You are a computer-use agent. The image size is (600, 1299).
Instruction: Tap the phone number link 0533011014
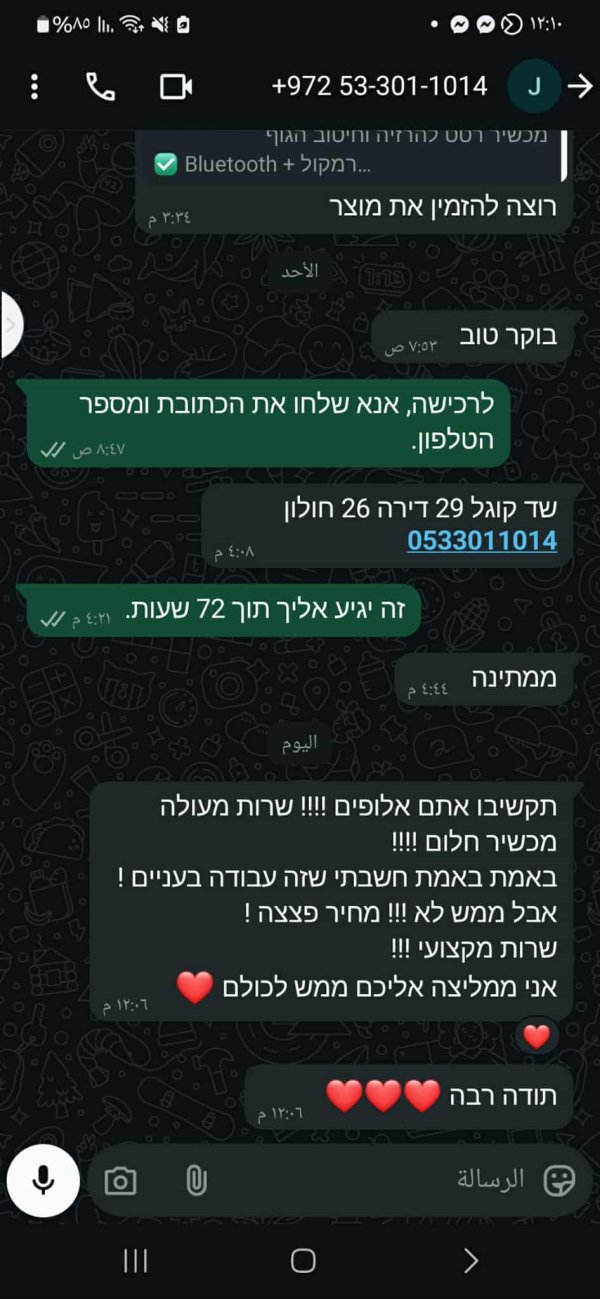click(x=481, y=541)
